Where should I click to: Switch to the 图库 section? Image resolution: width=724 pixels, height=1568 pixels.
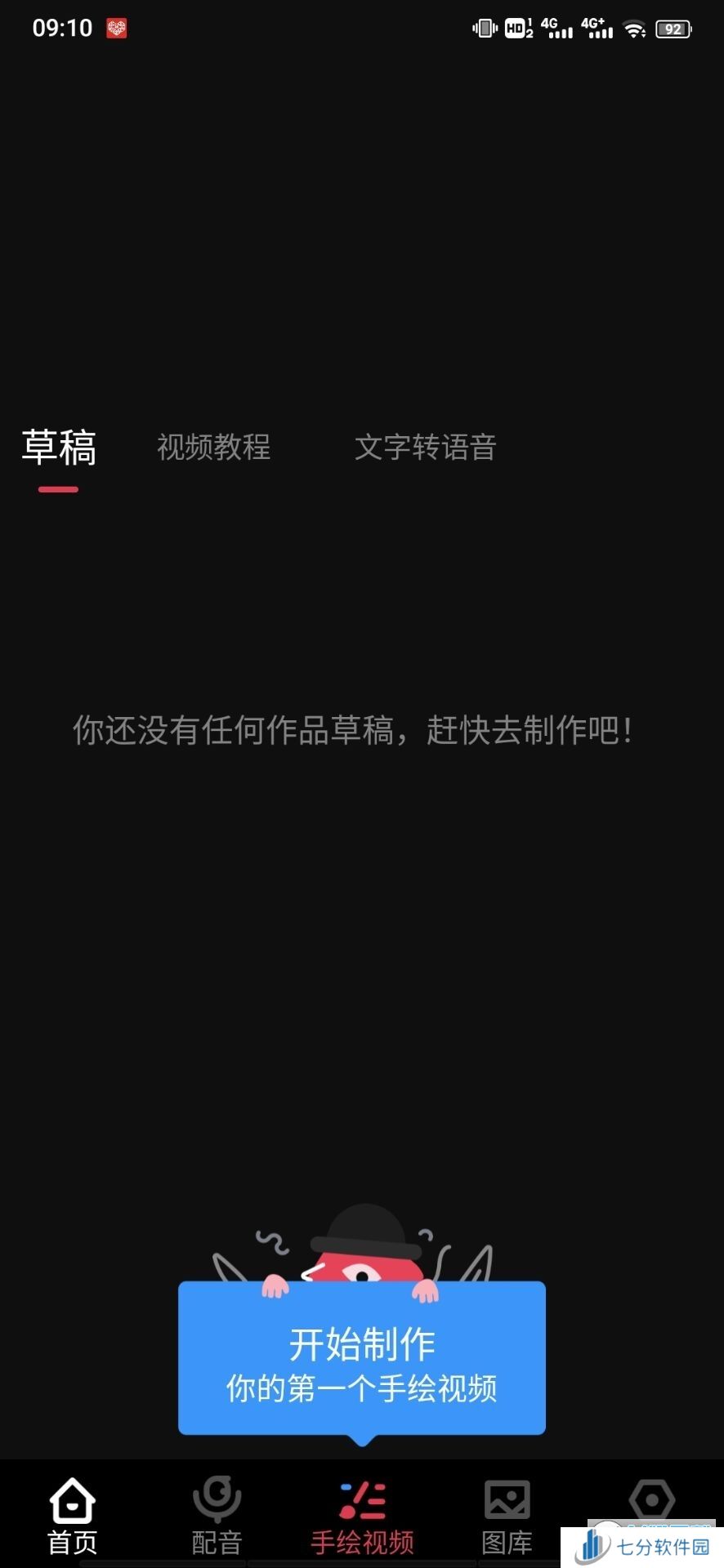pos(507,1517)
